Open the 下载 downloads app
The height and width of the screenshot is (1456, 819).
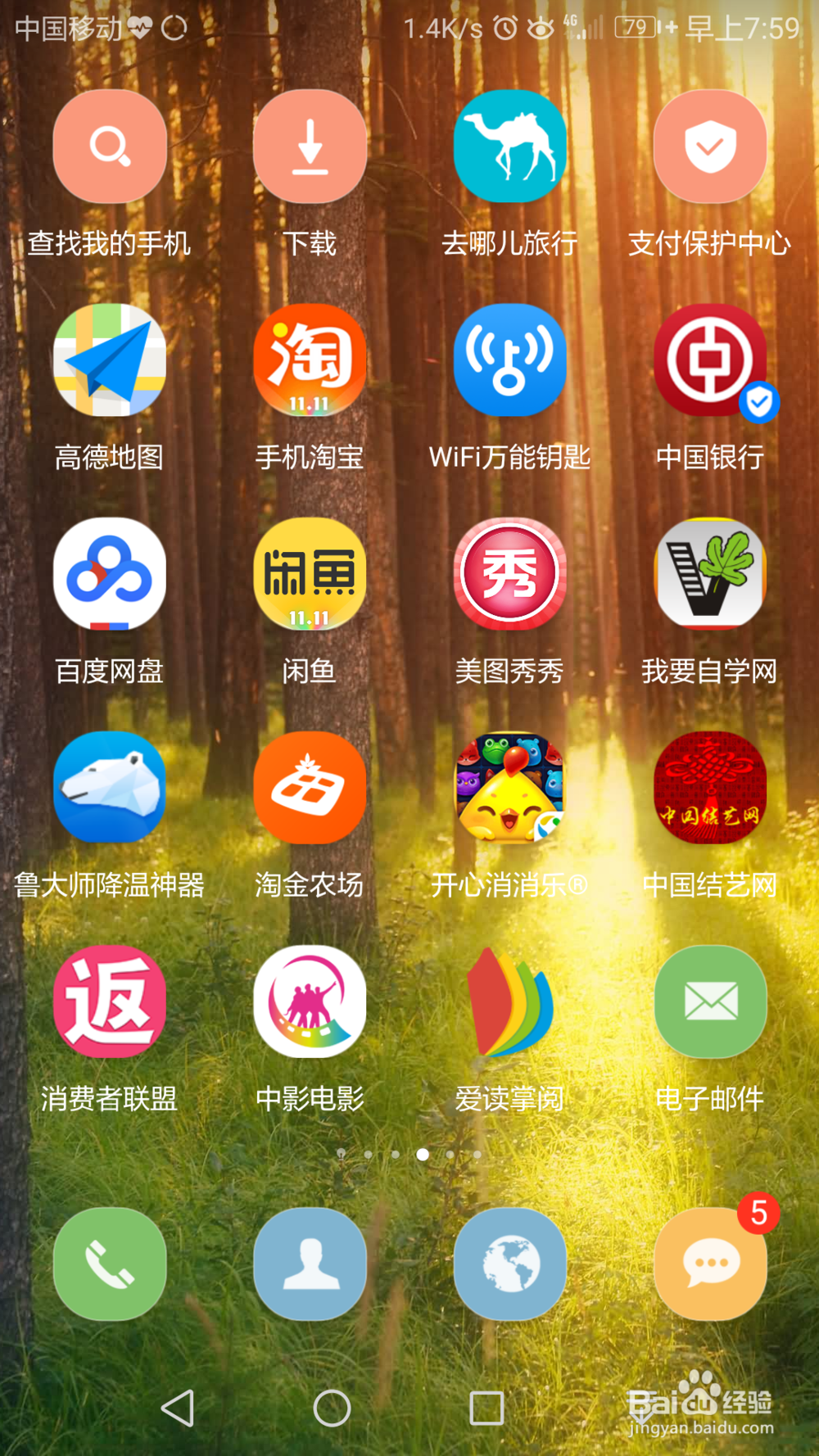point(310,147)
